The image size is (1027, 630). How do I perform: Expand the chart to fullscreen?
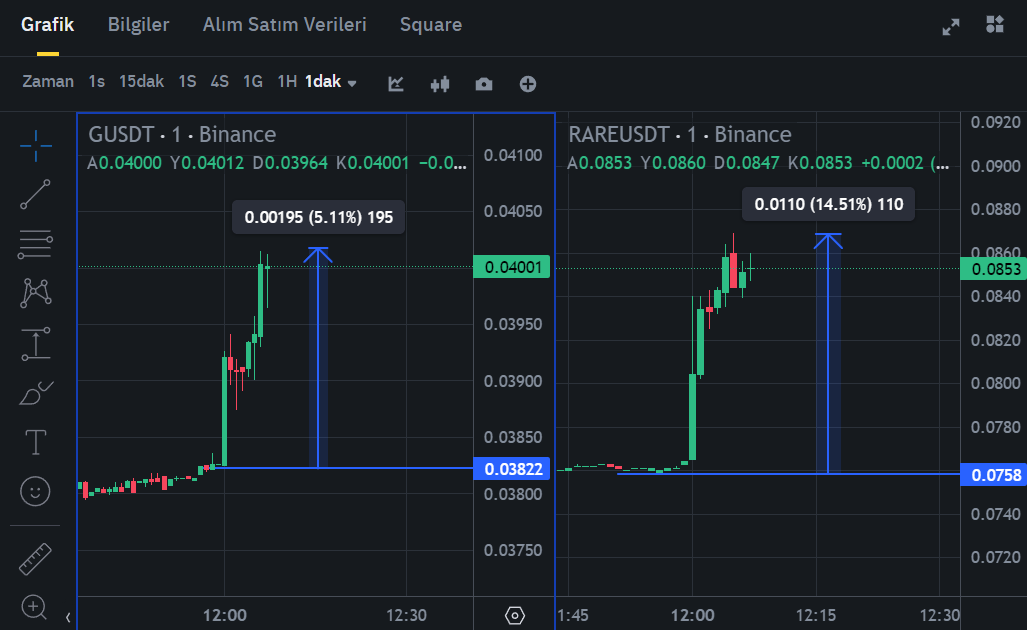tap(951, 27)
